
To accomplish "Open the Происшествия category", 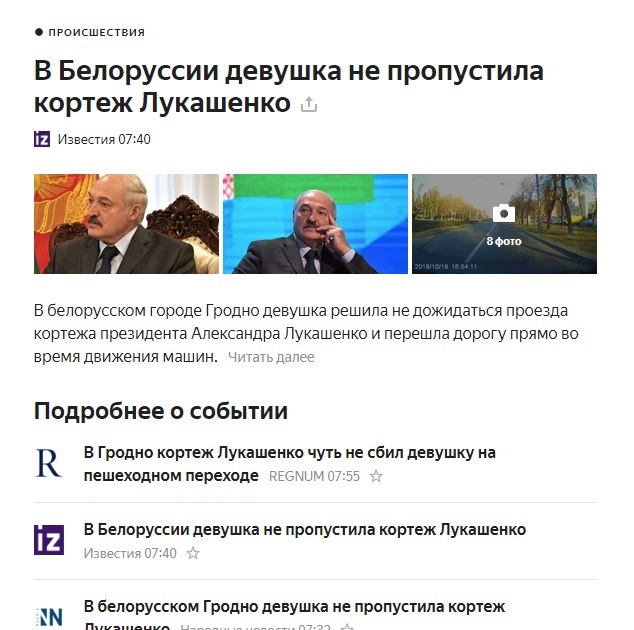I will coord(96,32).
